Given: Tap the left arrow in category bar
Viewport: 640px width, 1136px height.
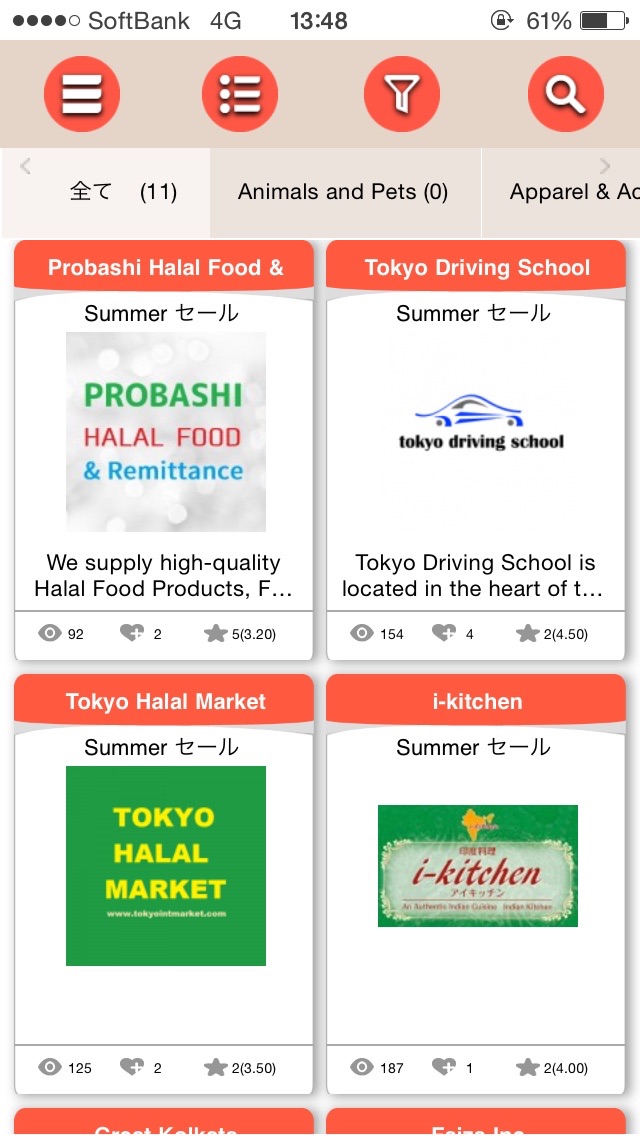Looking at the screenshot, I should pyautogui.click(x=25, y=167).
